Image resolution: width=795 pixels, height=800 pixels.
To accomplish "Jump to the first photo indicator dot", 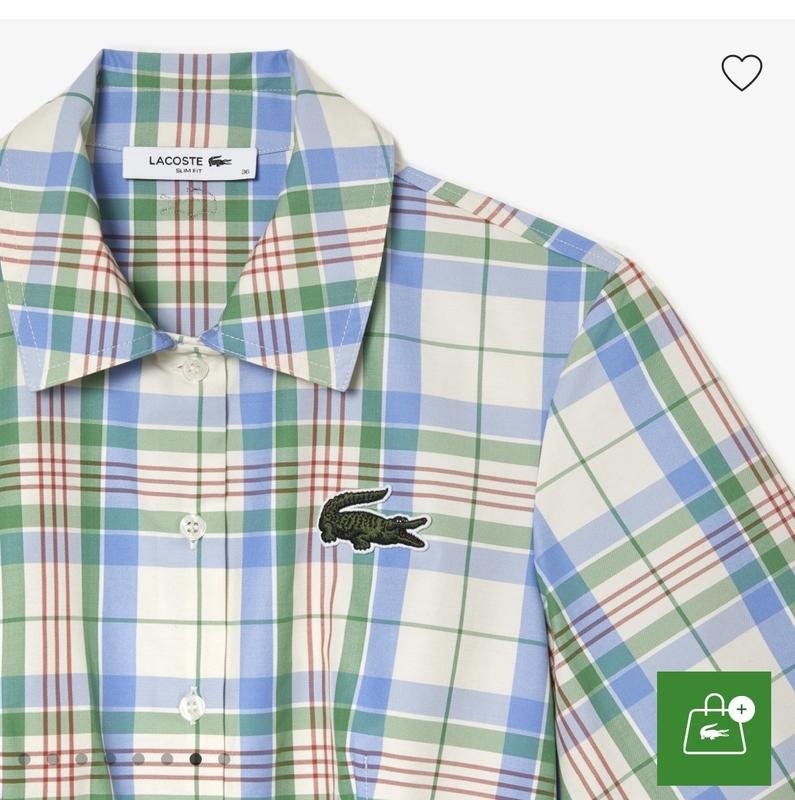I will click(x=24, y=759).
